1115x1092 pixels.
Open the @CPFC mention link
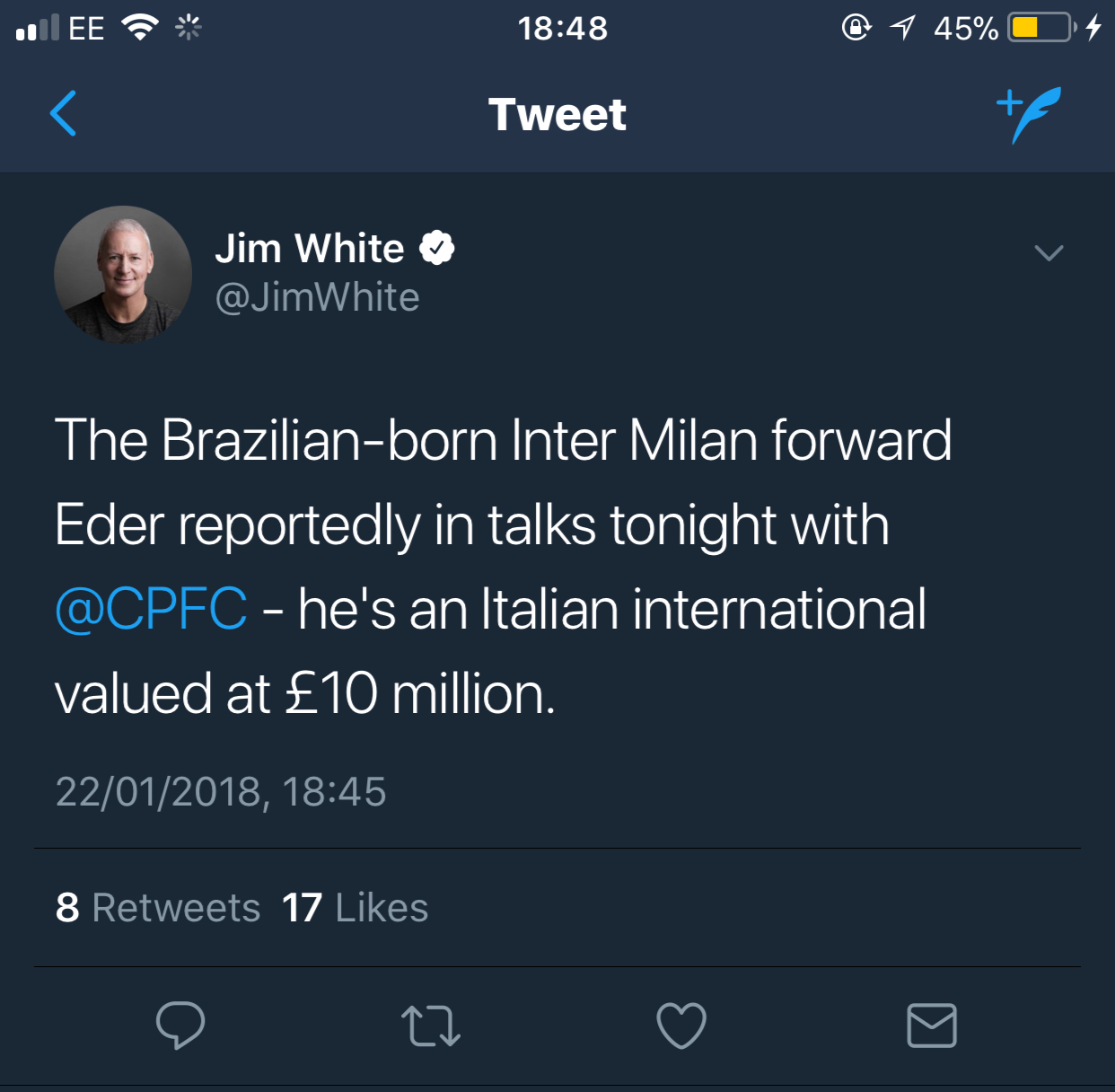[151, 609]
